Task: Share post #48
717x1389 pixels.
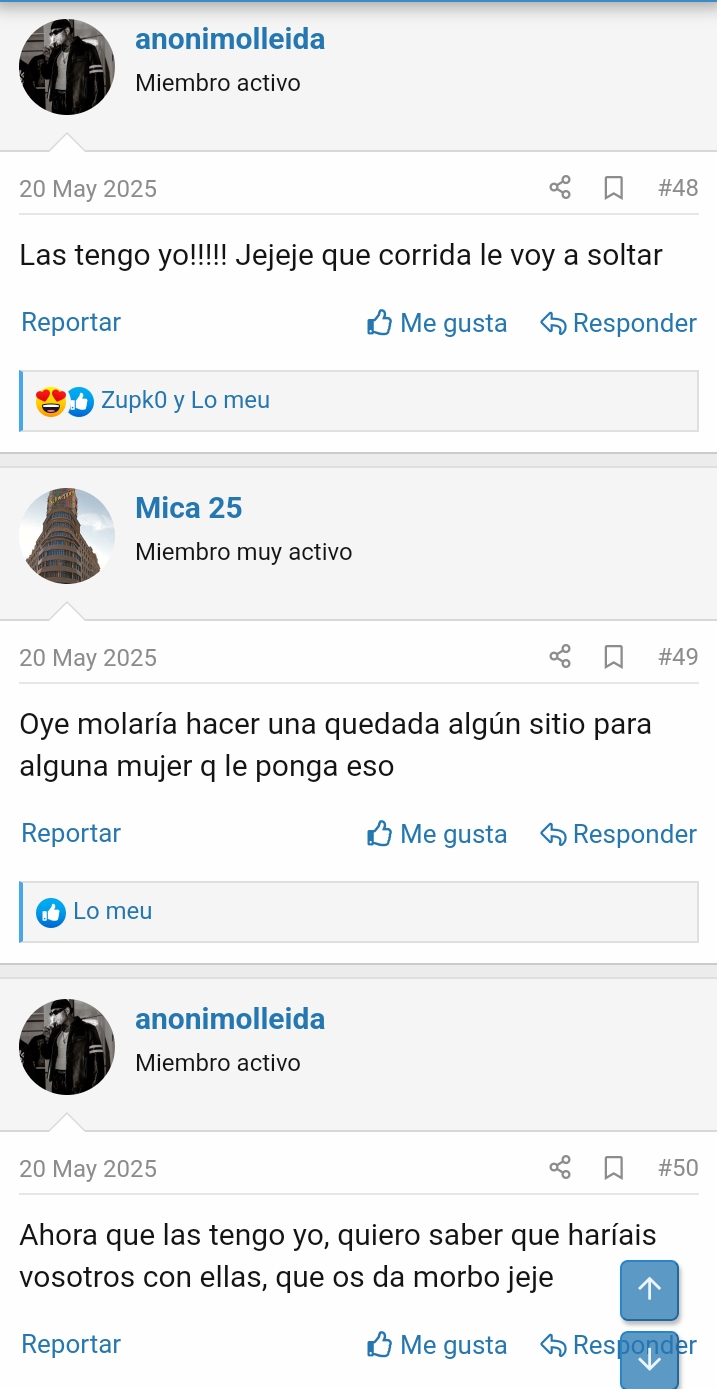Action: tap(560, 188)
